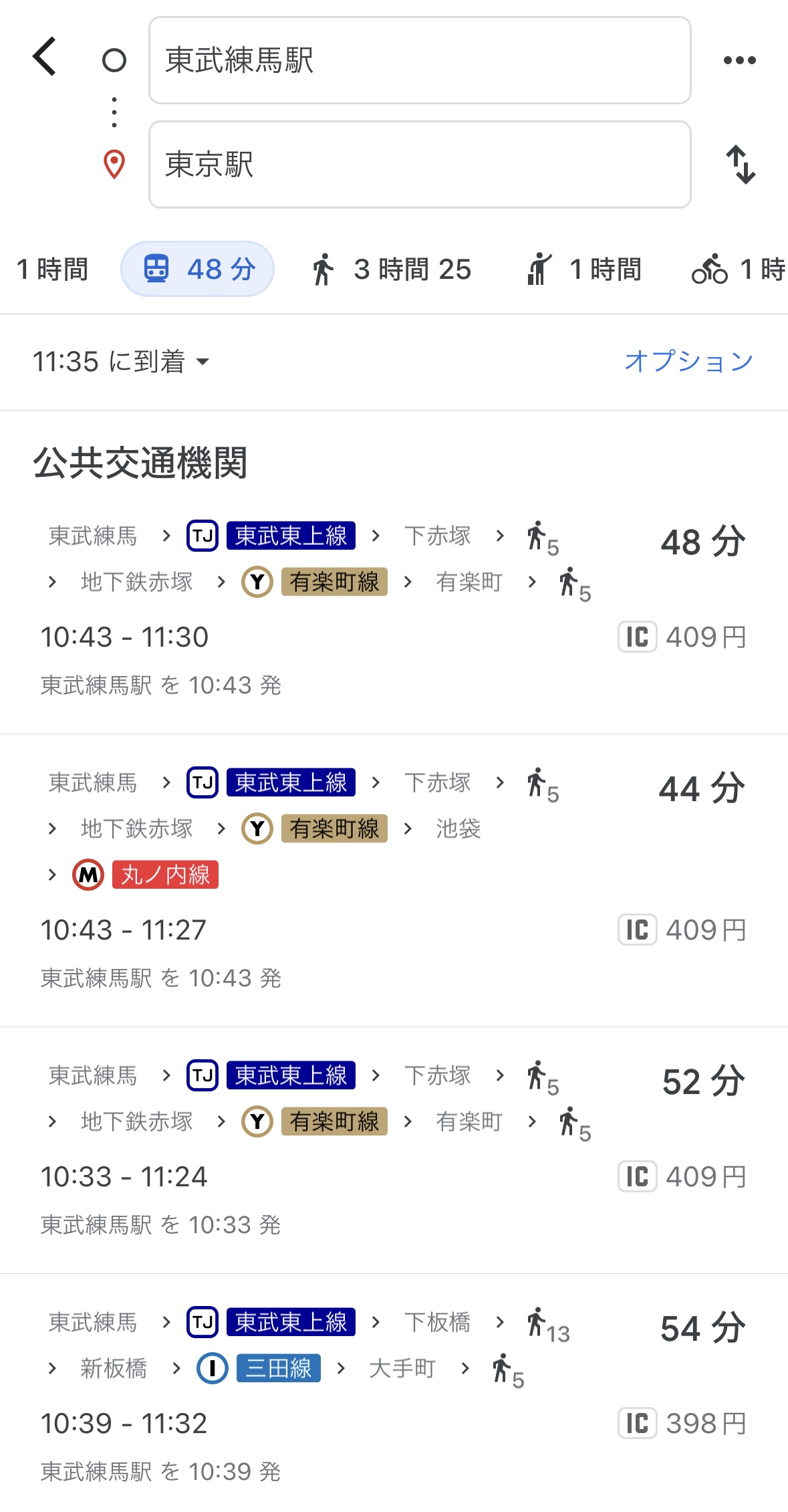Open the 54 分 route via 三田線
The height and width of the screenshot is (1512, 788).
coord(394,1394)
